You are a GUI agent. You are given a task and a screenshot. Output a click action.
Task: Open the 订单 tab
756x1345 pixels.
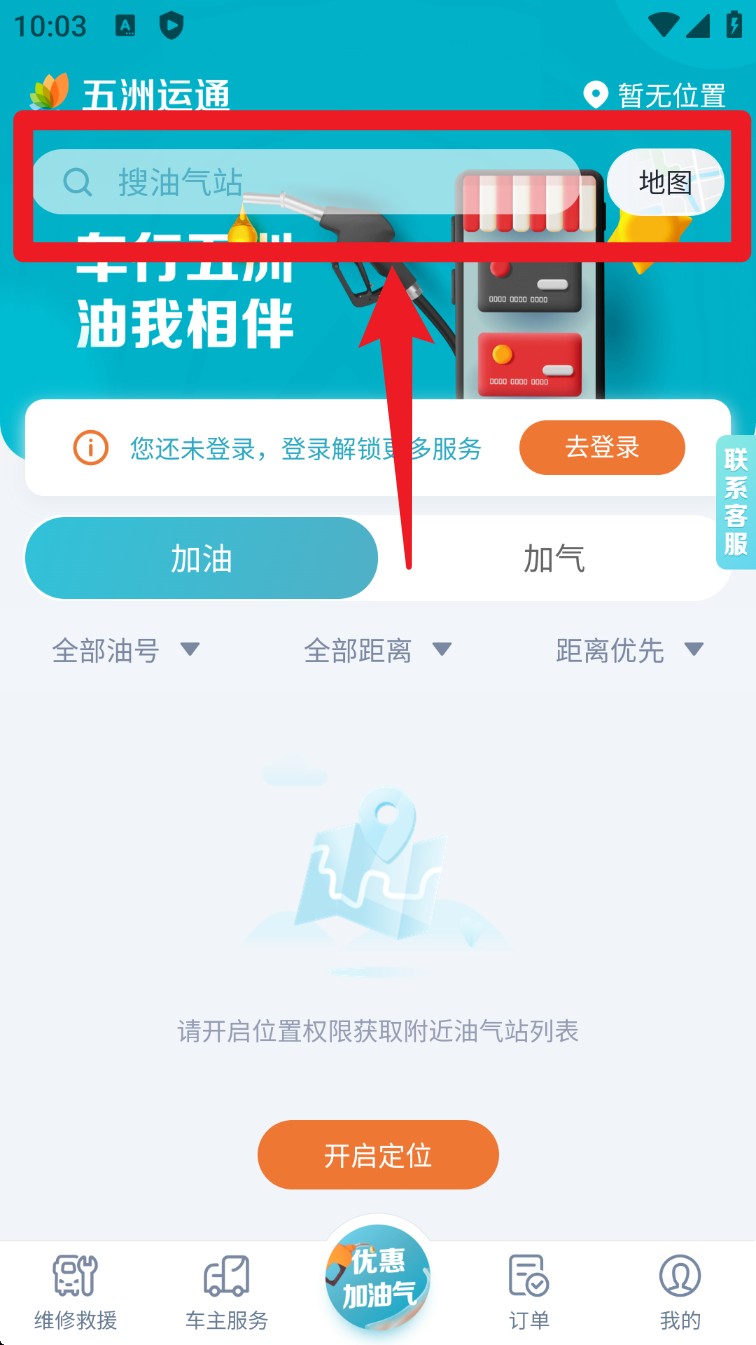tap(528, 1292)
